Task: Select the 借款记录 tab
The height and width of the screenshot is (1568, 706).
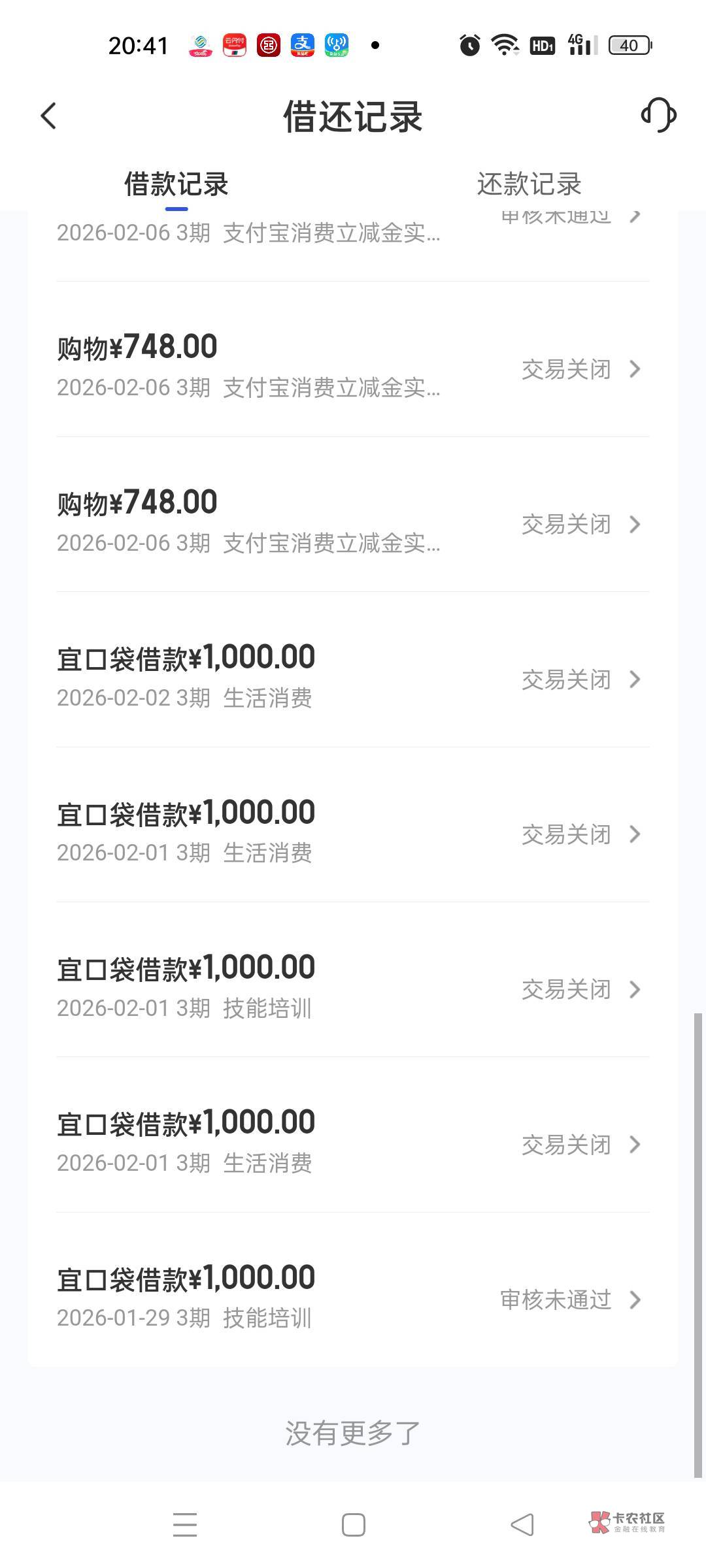Action: pyautogui.click(x=176, y=184)
